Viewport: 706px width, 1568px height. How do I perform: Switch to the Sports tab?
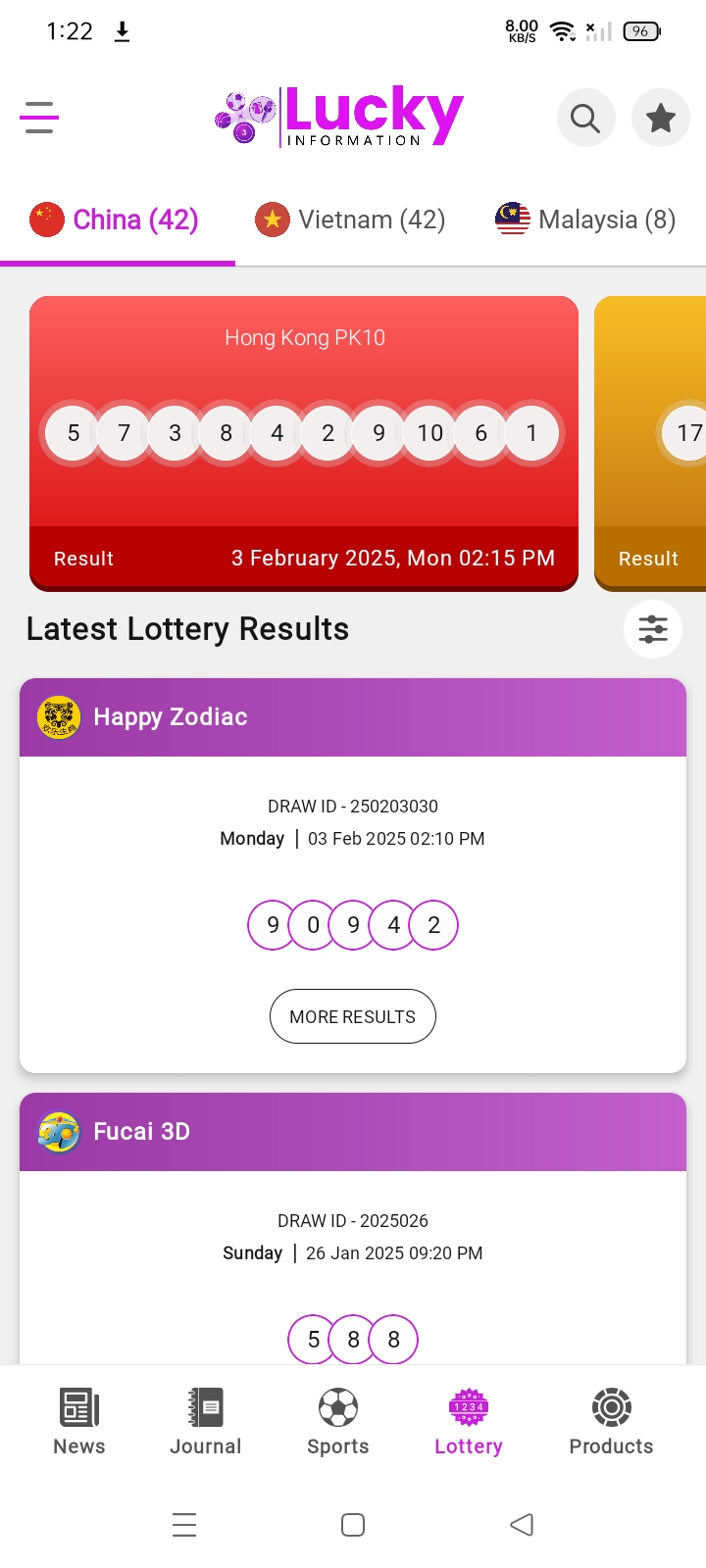click(338, 1422)
